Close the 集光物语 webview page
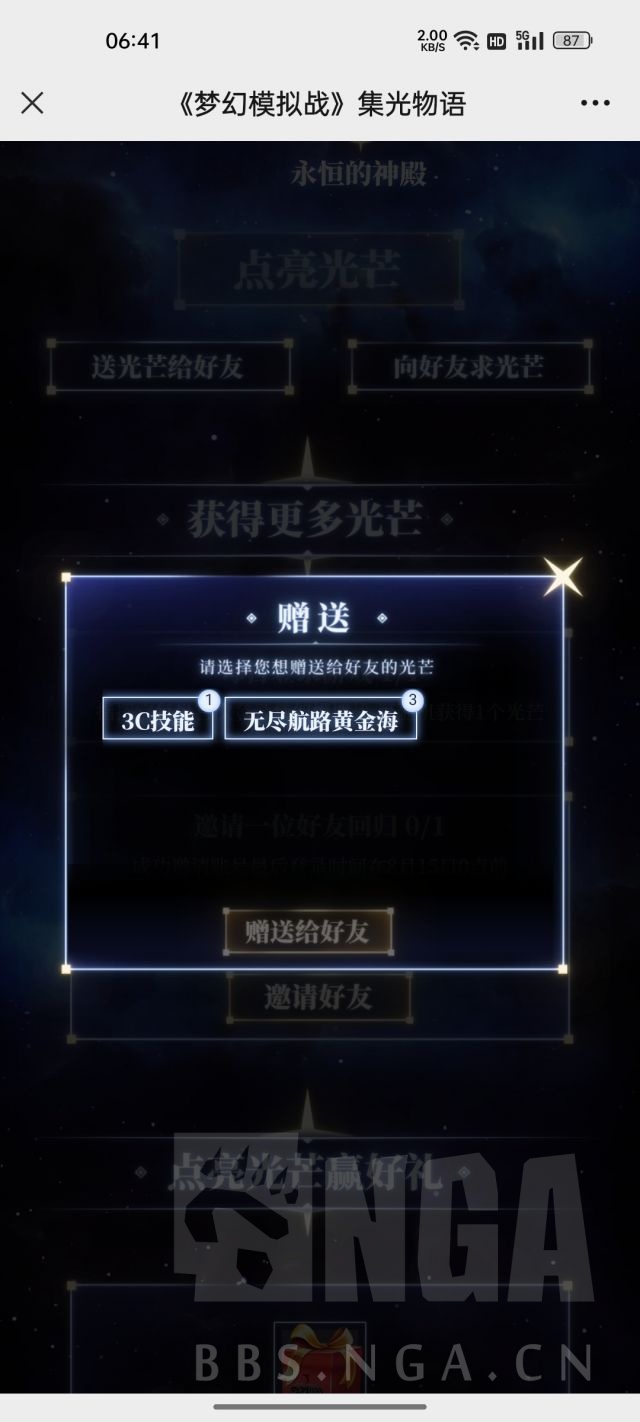The width and height of the screenshot is (640, 1422). click(x=32, y=103)
